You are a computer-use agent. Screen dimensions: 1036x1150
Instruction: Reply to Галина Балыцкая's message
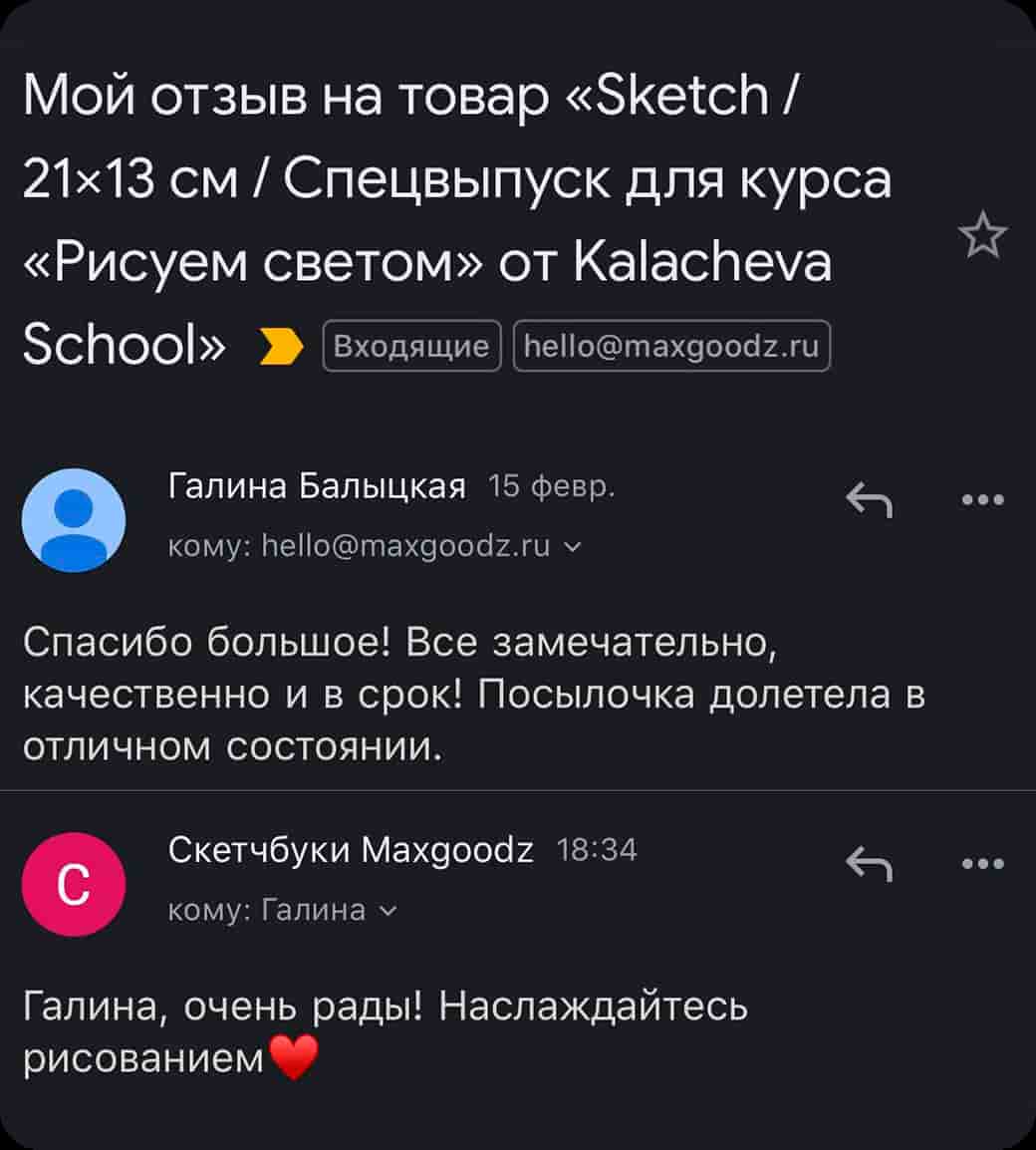[x=869, y=500]
